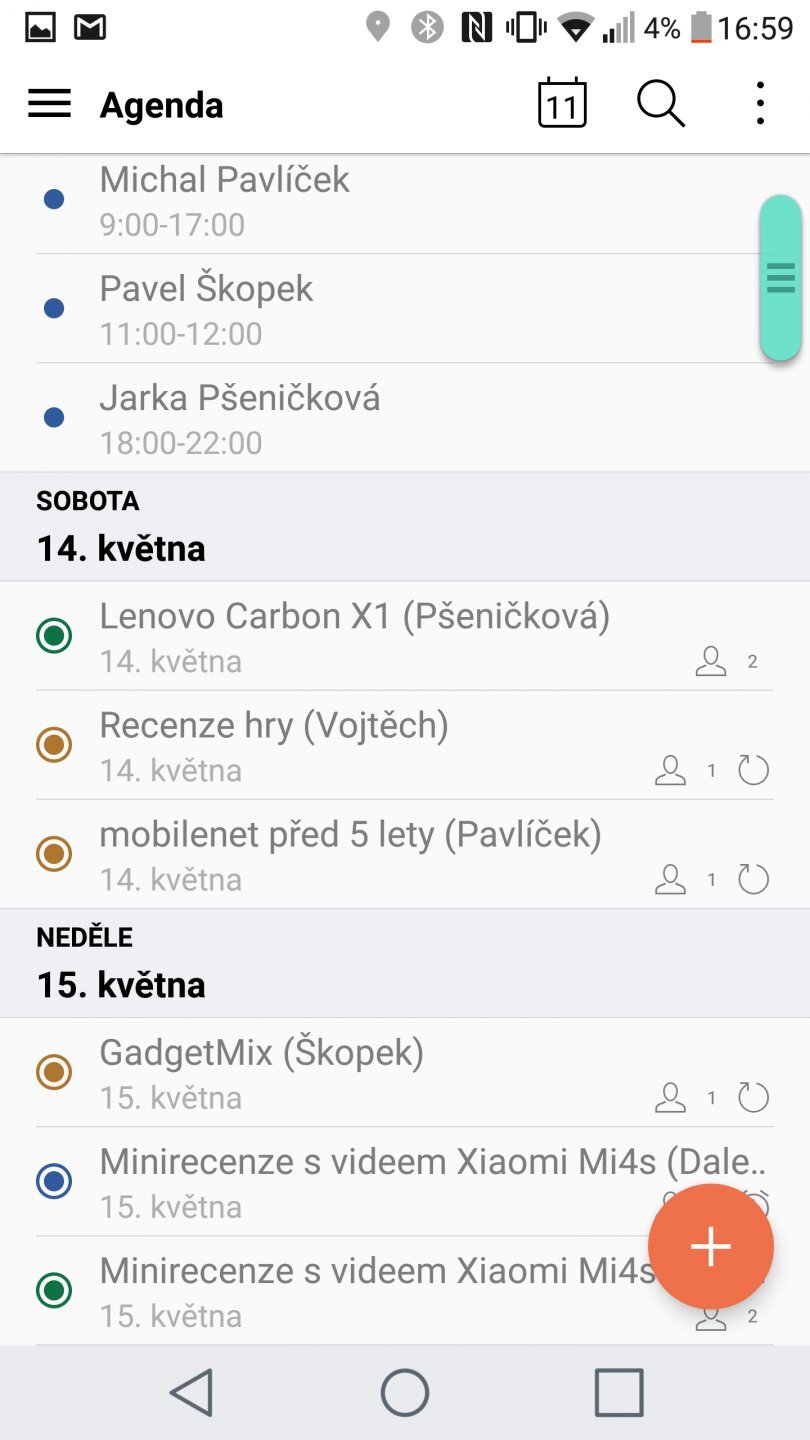Tick off mobilenet před 5 lety task
The height and width of the screenshot is (1440, 810).
click(54, 853)
